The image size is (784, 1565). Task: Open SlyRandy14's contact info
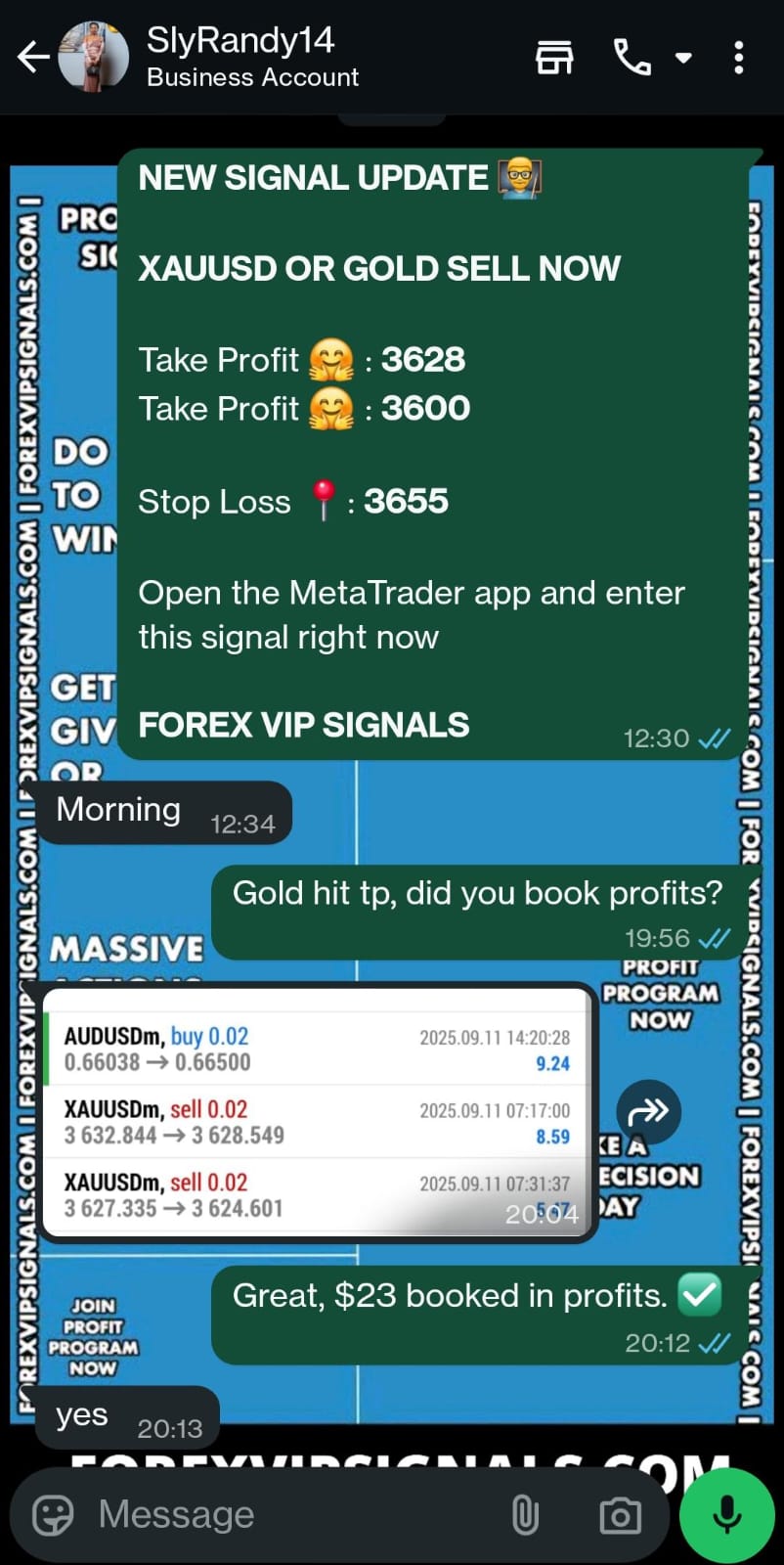252,57
